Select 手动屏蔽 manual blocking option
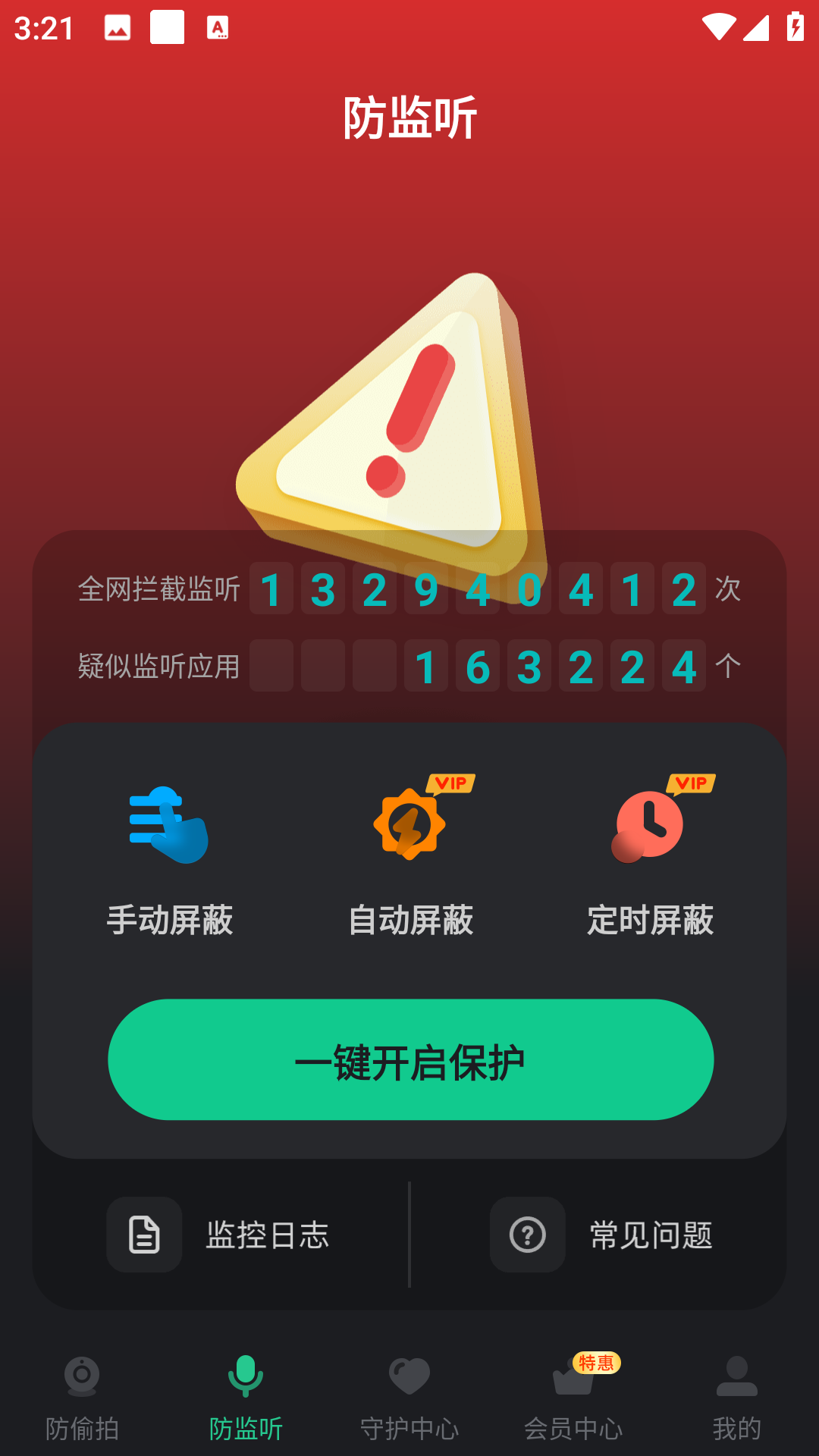This screenshot has height=1456, width=819. 169,861
